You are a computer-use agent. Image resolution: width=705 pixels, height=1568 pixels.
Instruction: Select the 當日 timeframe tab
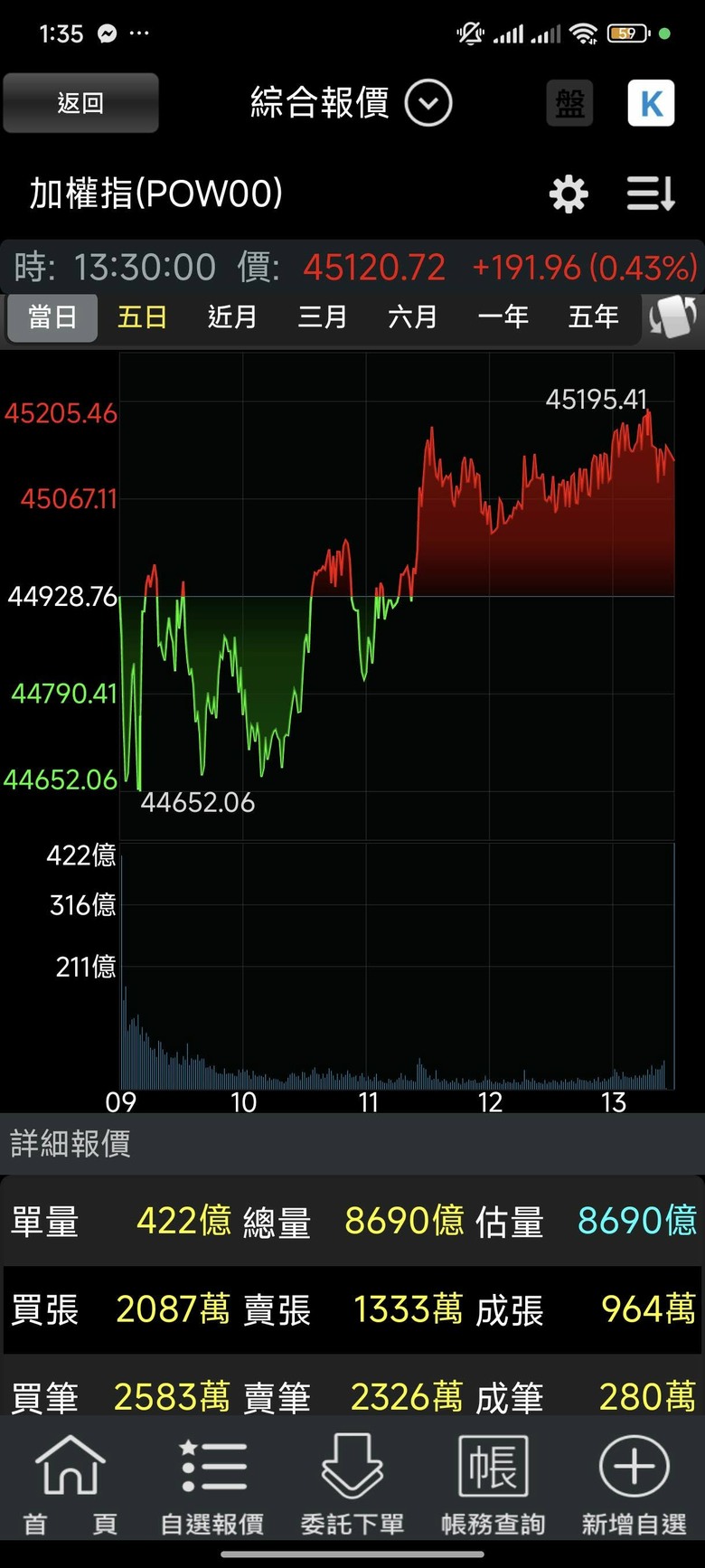tap(52, 317)
